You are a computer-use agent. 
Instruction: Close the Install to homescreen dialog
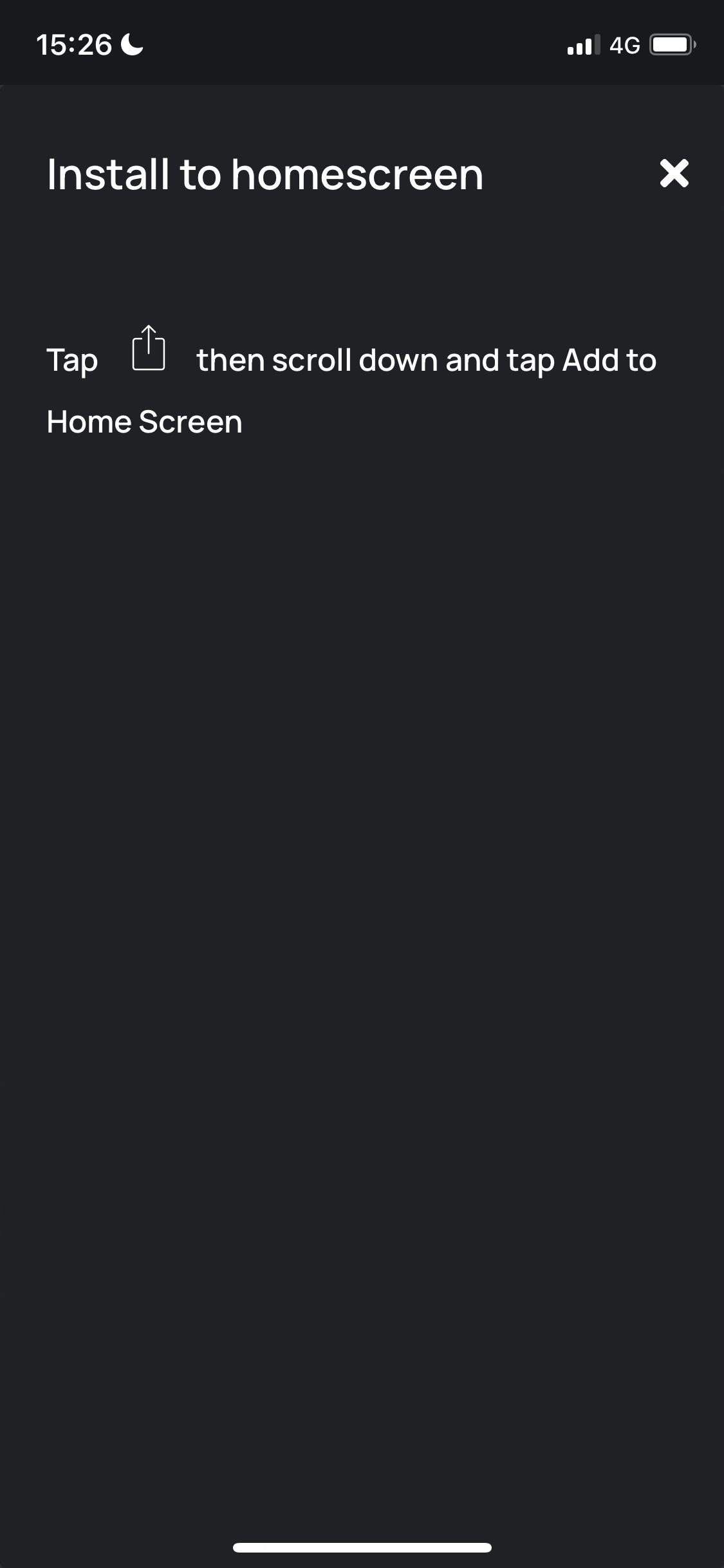674,174
